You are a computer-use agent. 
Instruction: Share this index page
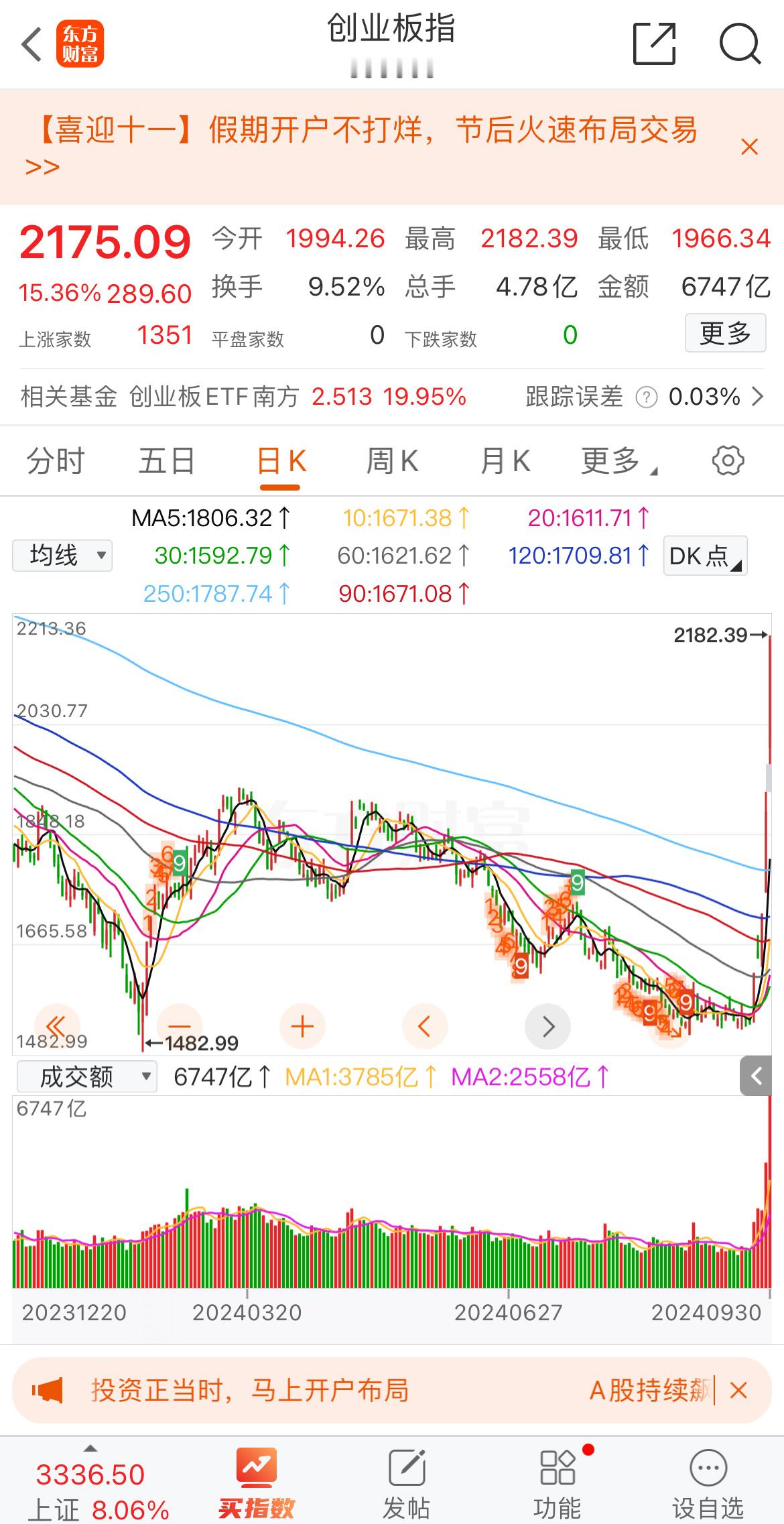click(x=654, y=44)
